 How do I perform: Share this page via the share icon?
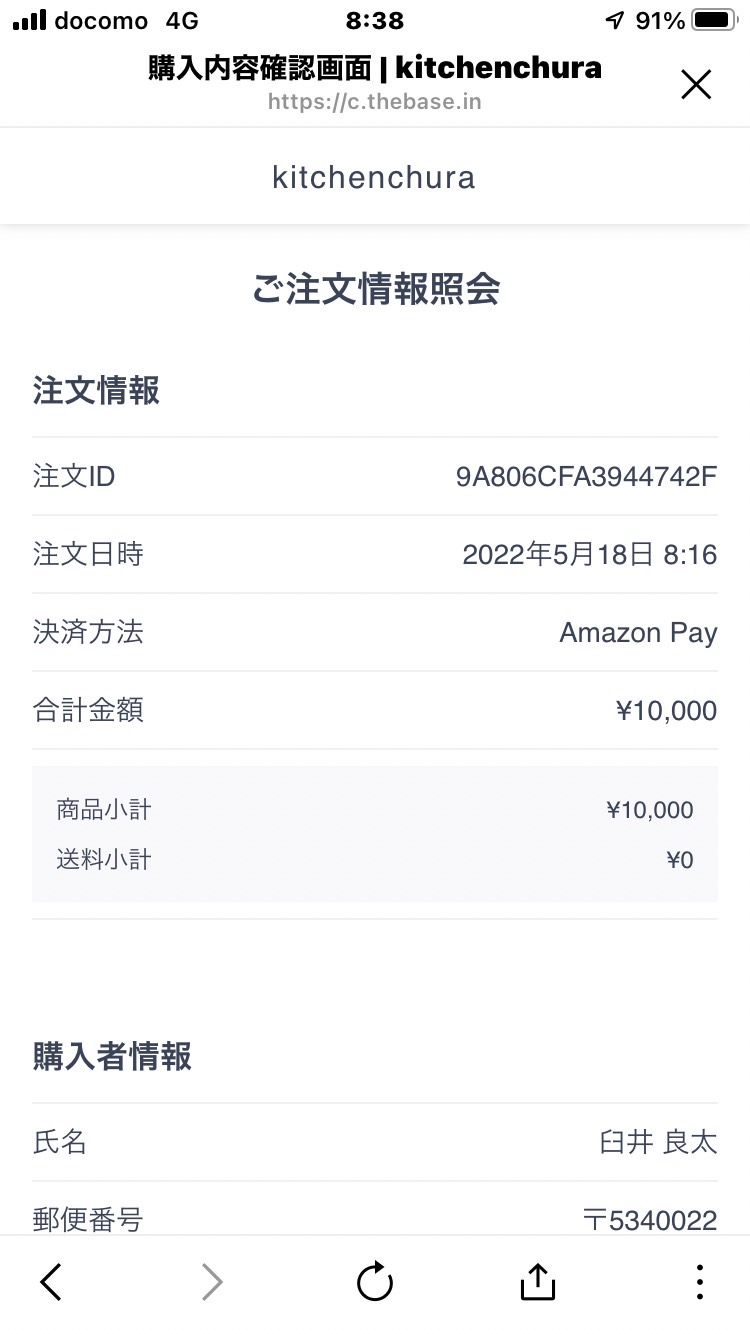pyautogui.click(x=537, y=1281)
